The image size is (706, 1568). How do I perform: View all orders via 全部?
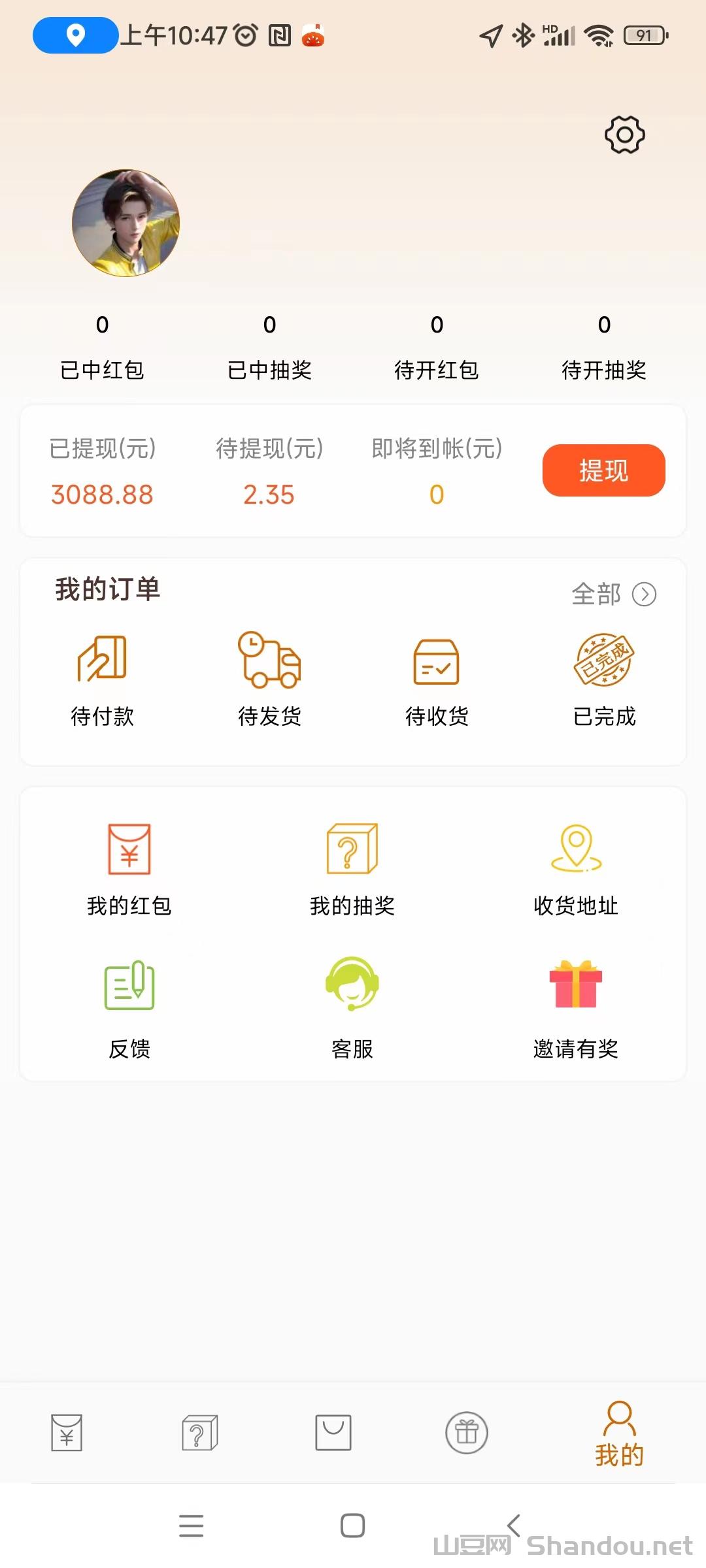tap(613, 595)
